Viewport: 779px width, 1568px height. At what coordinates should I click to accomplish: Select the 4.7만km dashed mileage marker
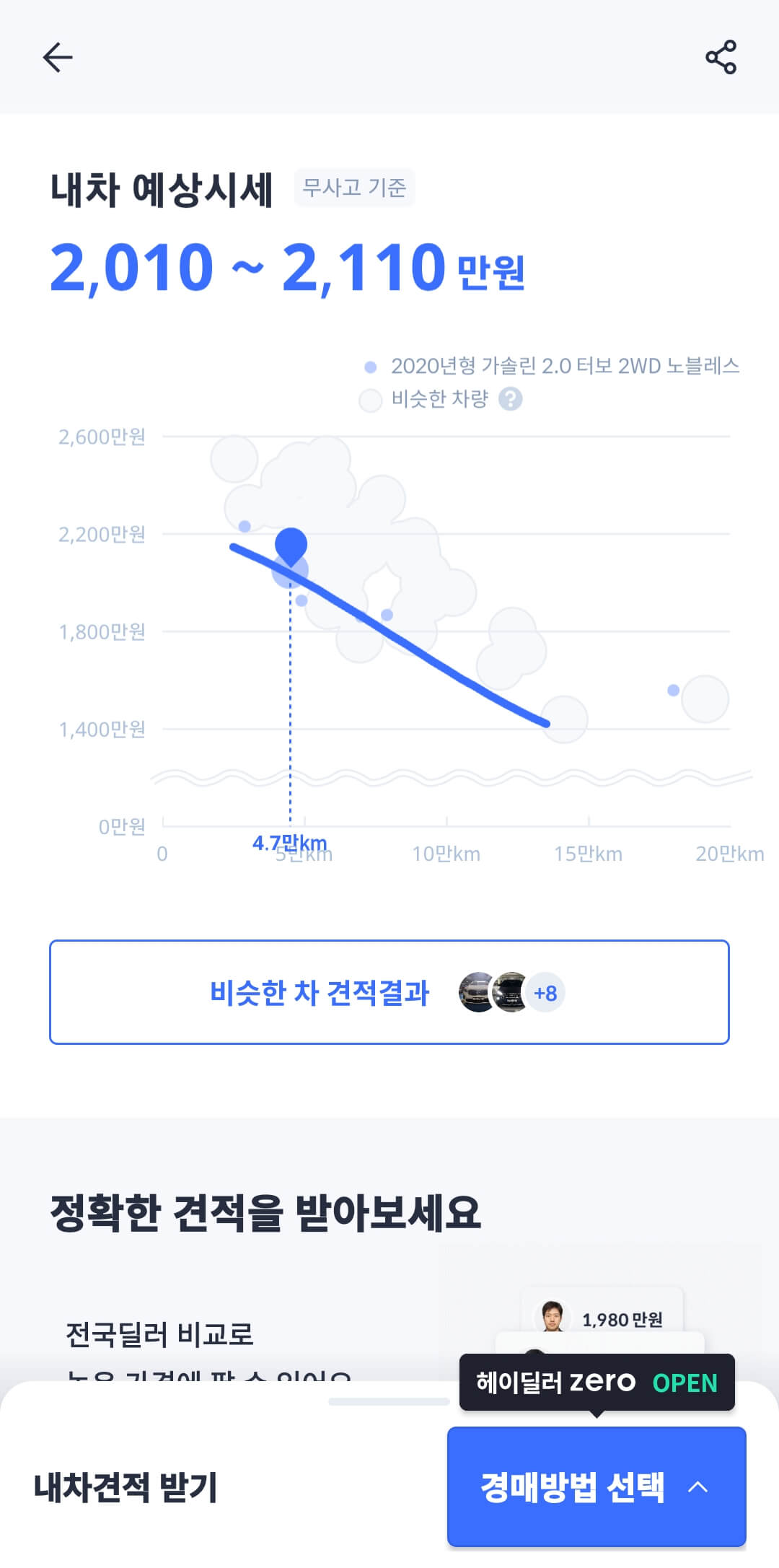tap(290, 843)
